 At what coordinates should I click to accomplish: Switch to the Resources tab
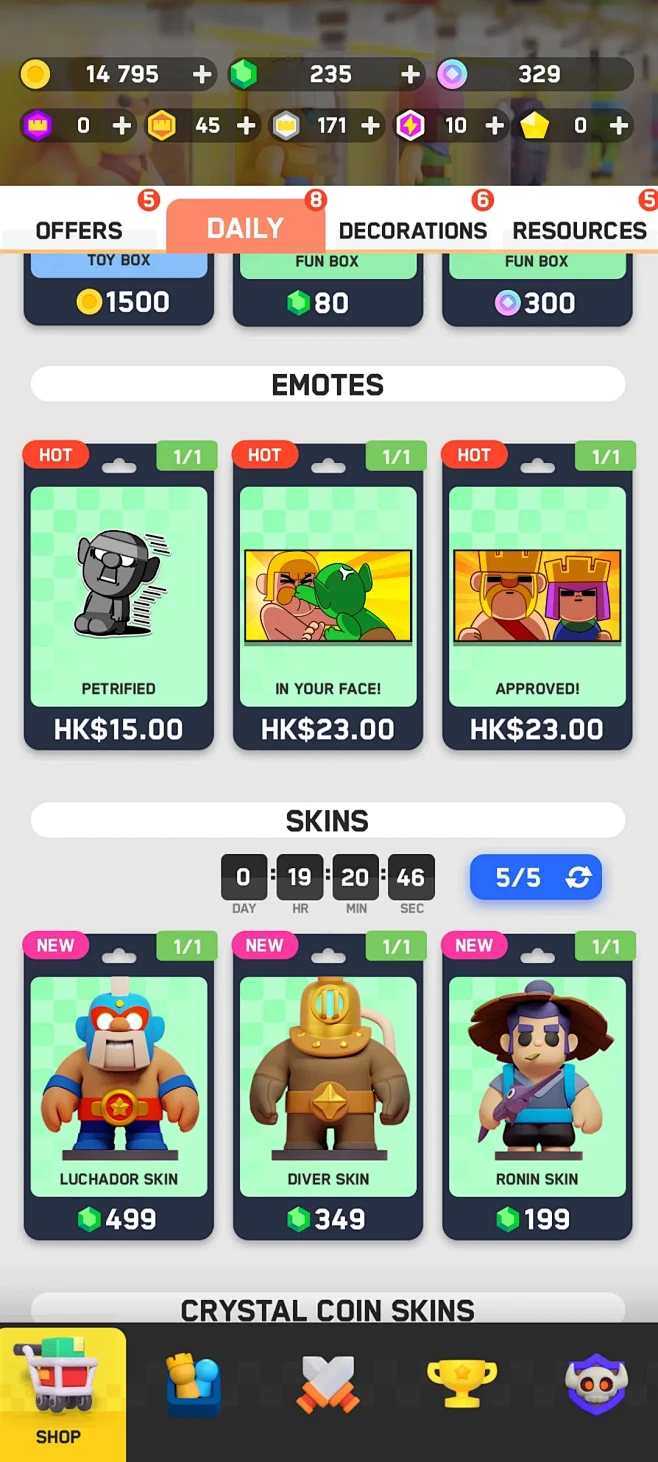[579, 230]
